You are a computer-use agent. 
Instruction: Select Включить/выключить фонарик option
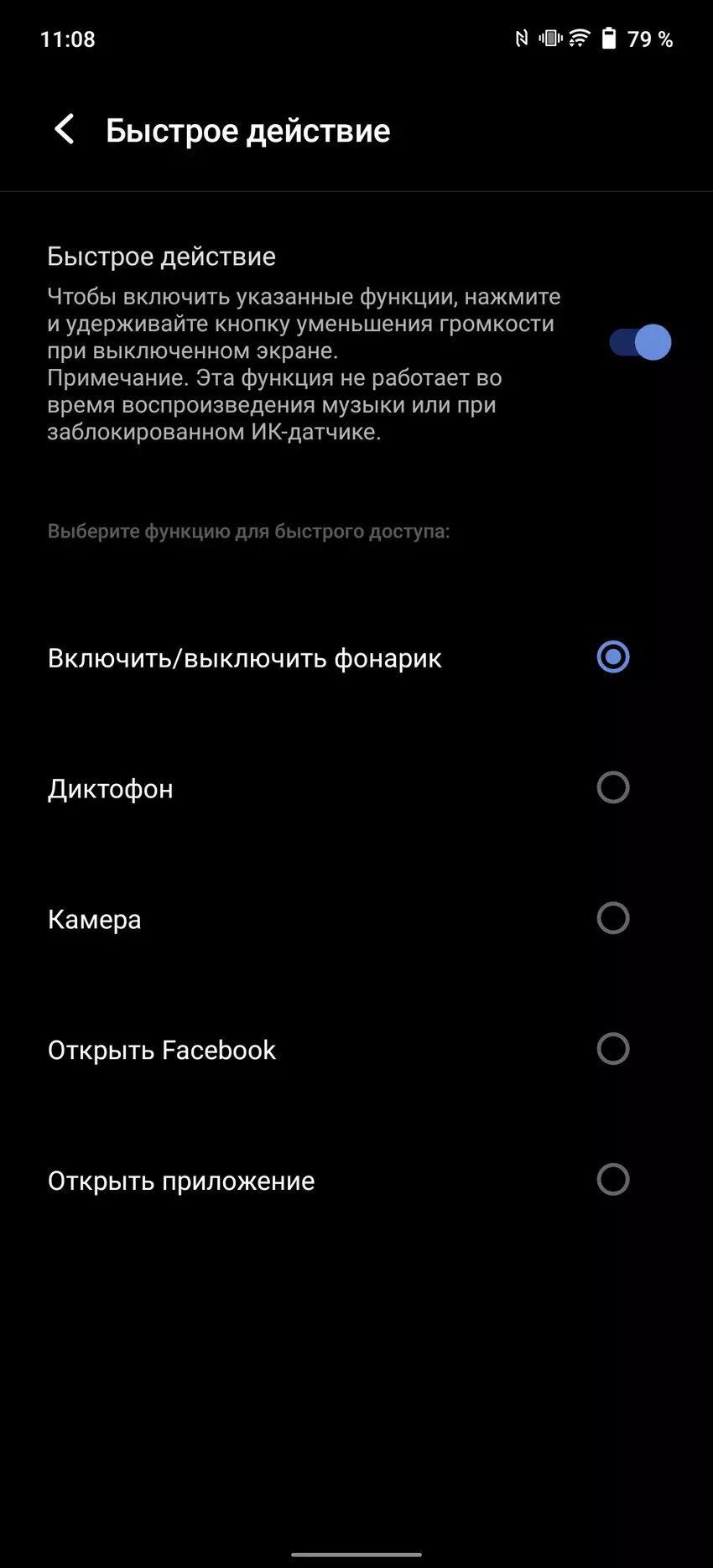tap(612, 657)
